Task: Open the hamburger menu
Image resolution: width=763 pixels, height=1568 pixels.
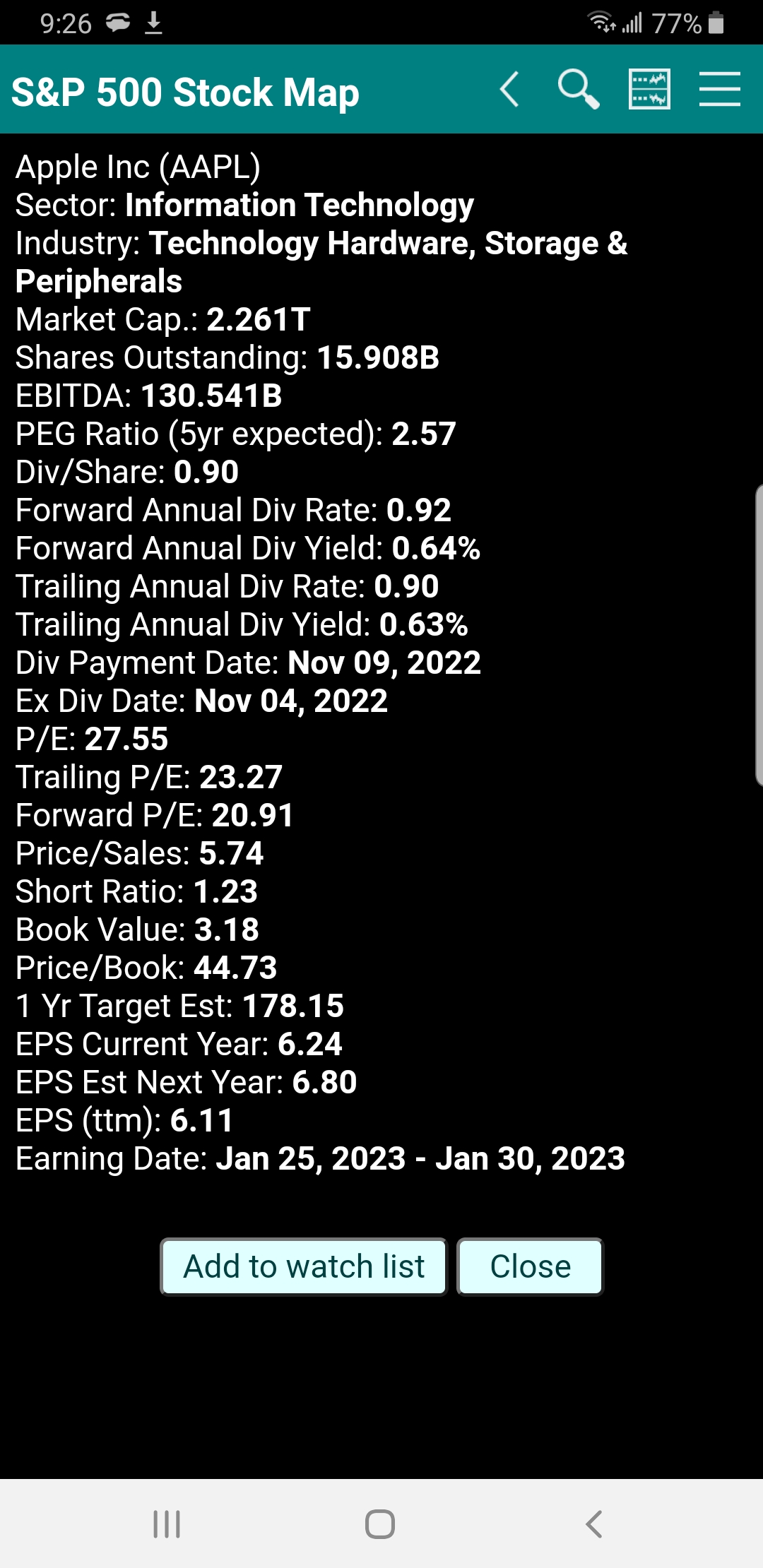Action: pyautogui.click(x=720, y=89)
